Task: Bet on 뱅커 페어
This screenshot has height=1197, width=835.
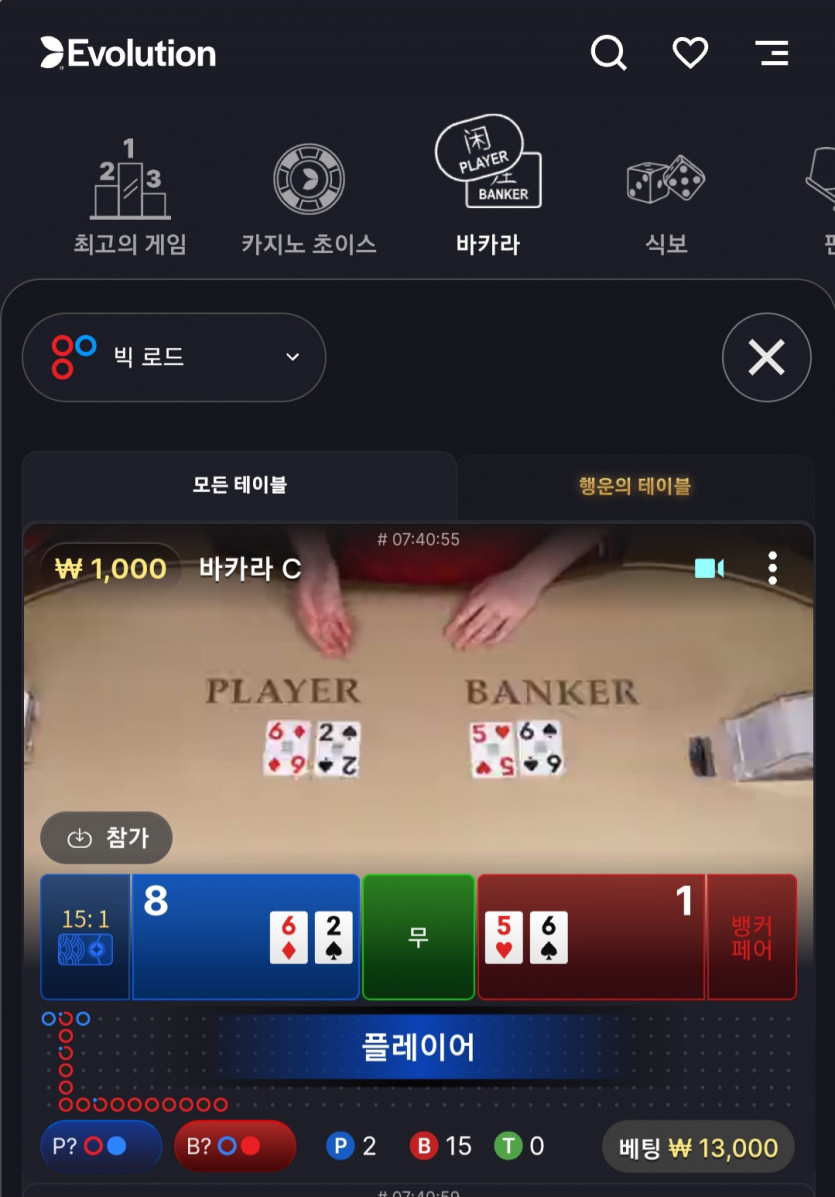Action: point(752,937)
